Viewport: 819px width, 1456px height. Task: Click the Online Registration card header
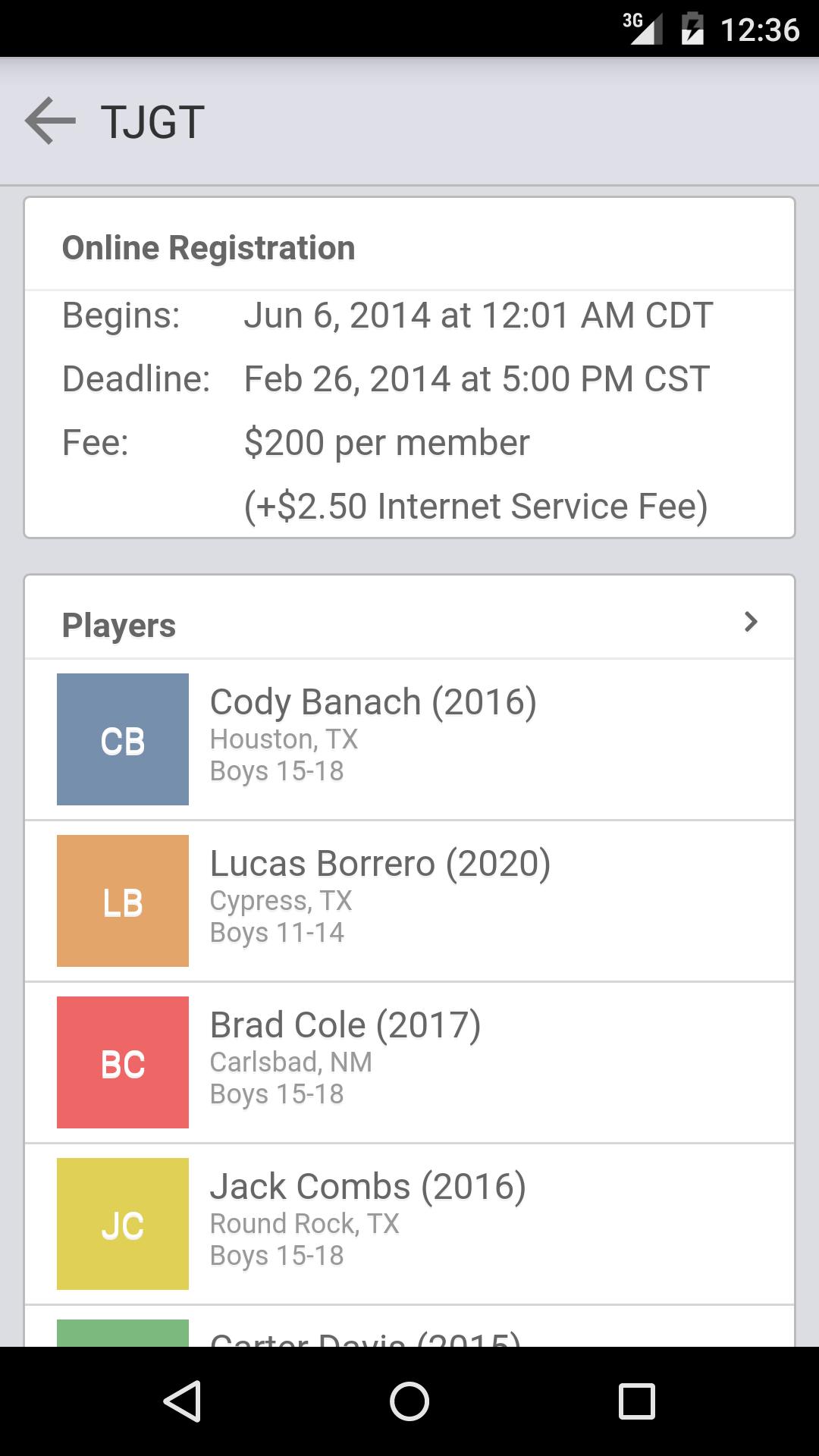(x=209, y=246)
